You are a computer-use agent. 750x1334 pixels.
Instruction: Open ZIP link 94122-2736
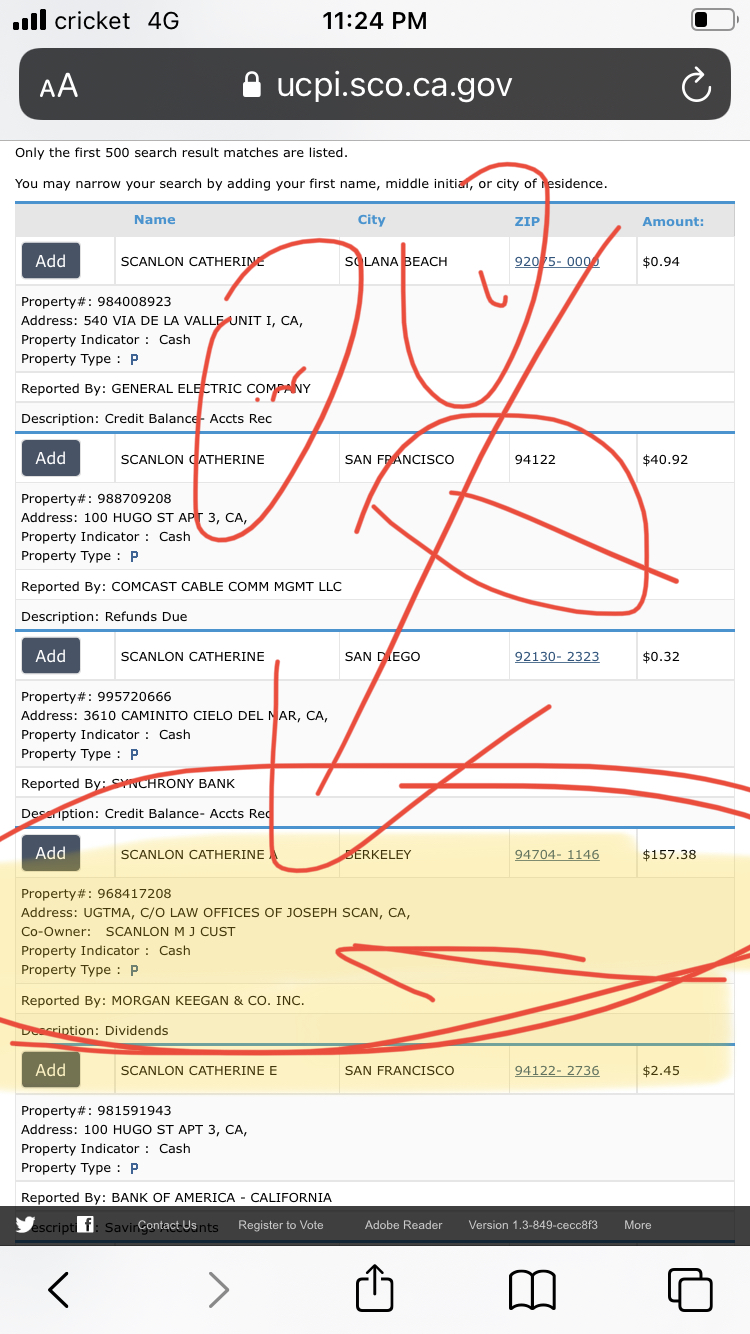pos(557,1071)
